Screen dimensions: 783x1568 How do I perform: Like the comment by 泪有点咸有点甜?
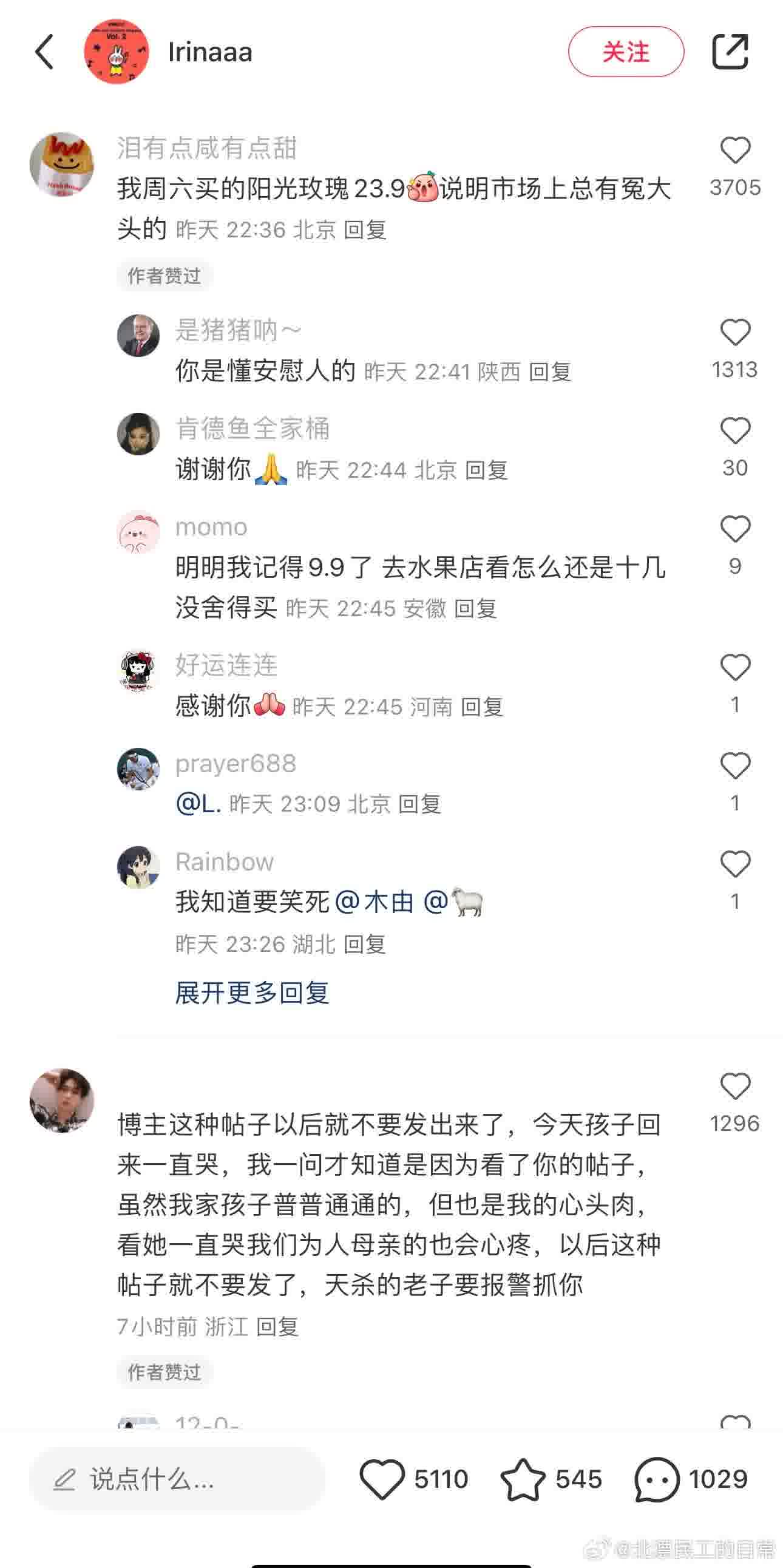pos(735,151)
